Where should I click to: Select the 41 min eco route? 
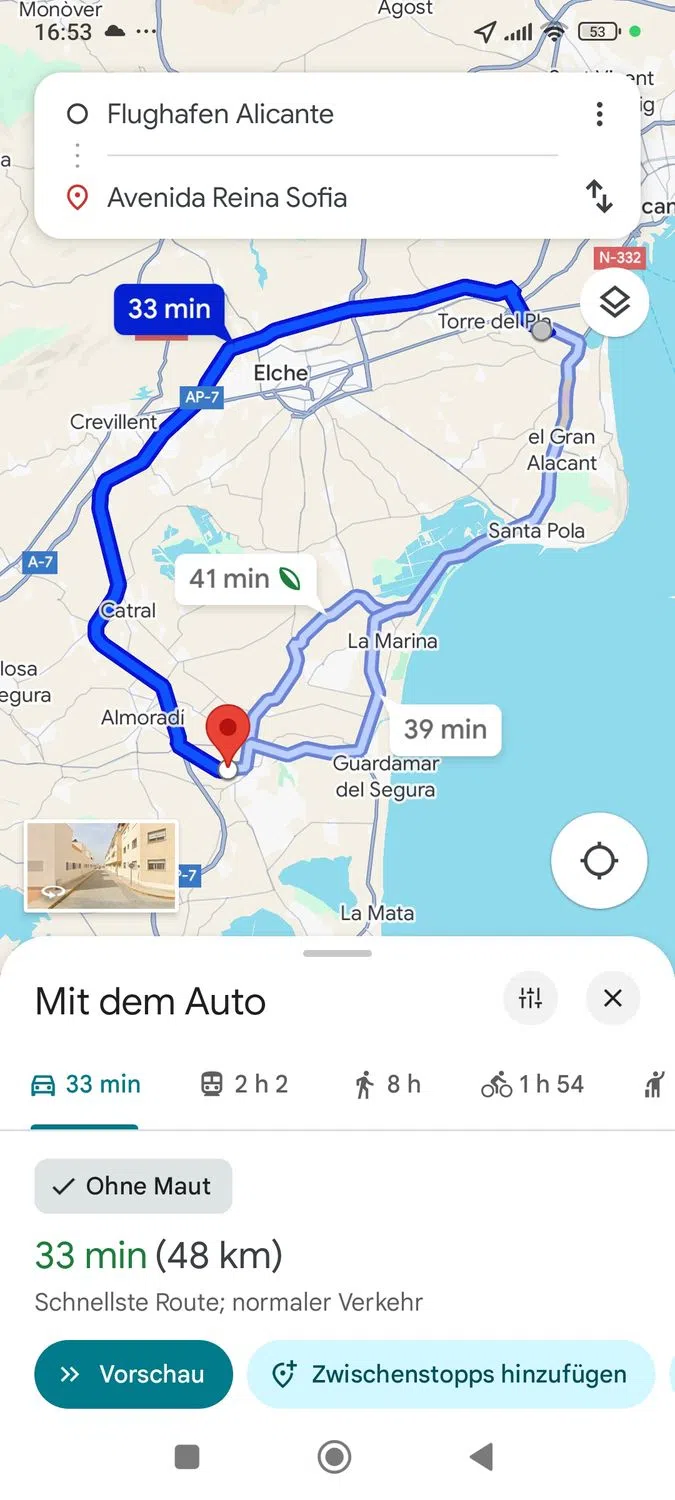[245, 579]
